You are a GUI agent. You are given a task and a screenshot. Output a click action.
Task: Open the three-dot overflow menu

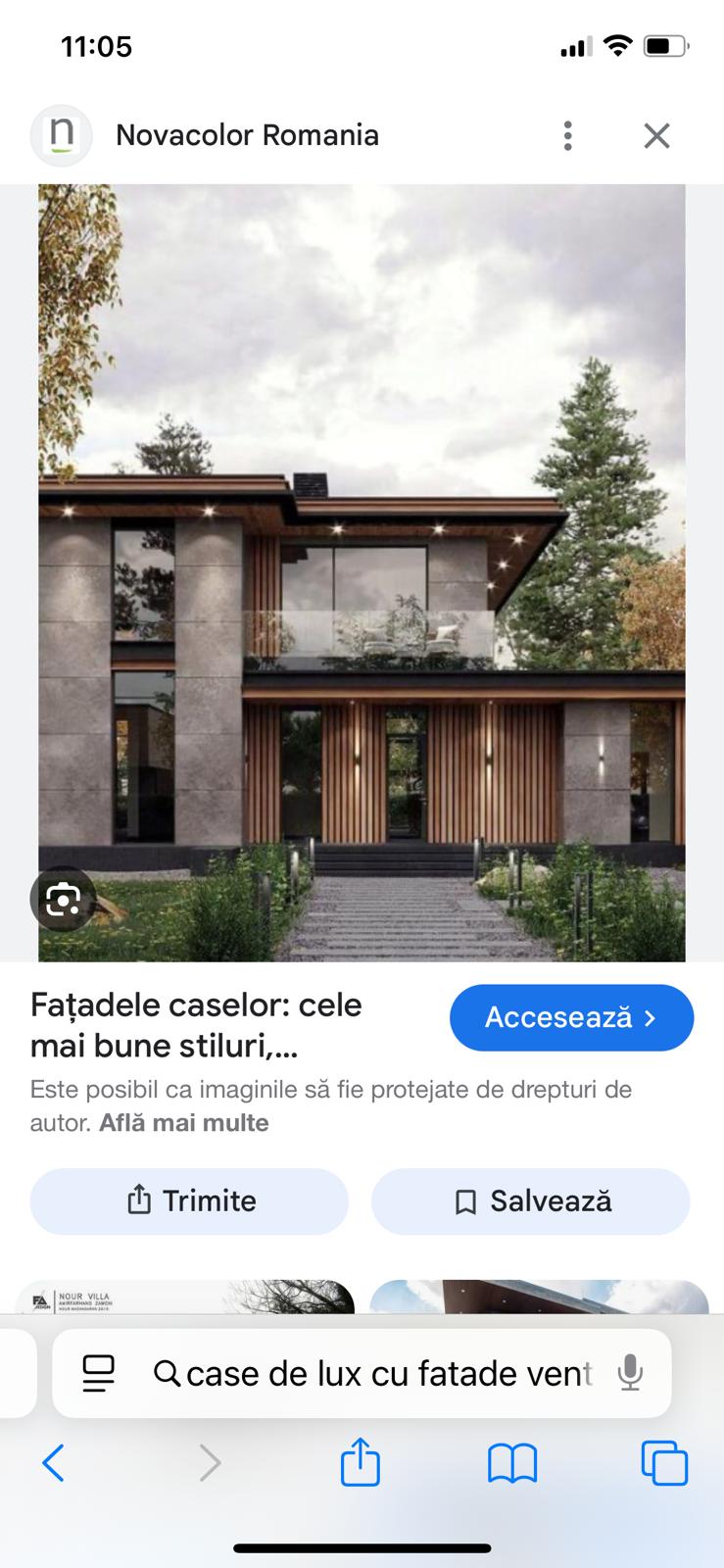click(567, 135)
